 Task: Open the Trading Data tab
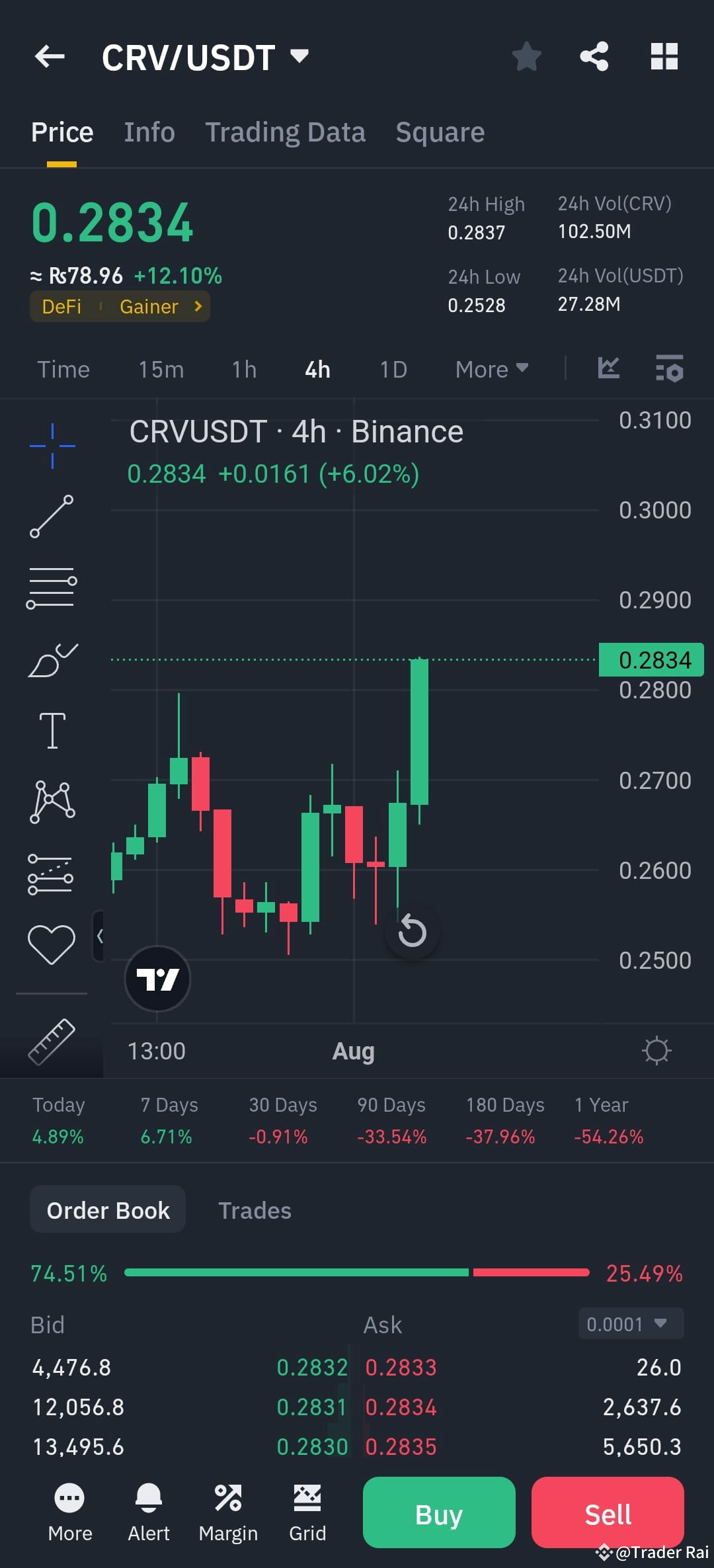[x=285, y=132]
